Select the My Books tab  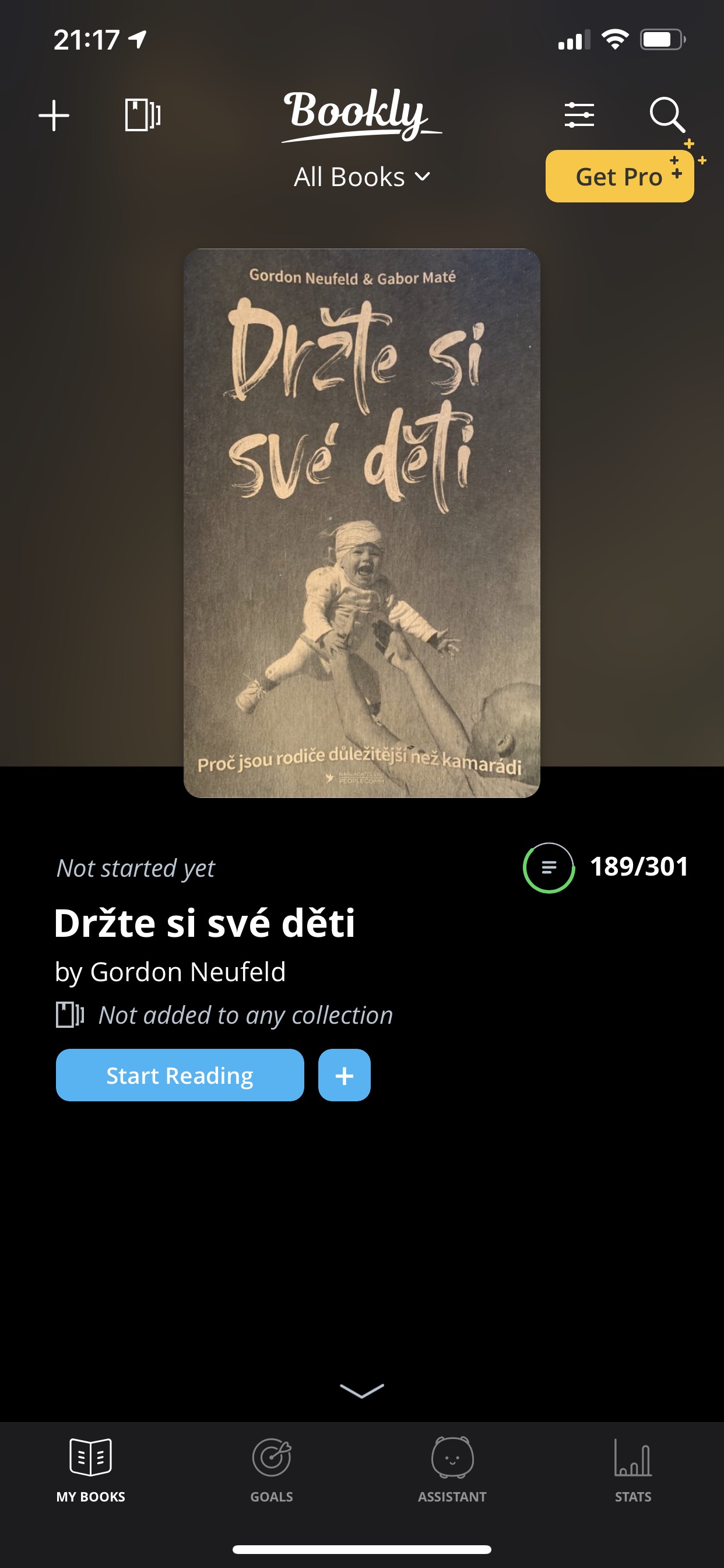click(x=91, y=1469)
